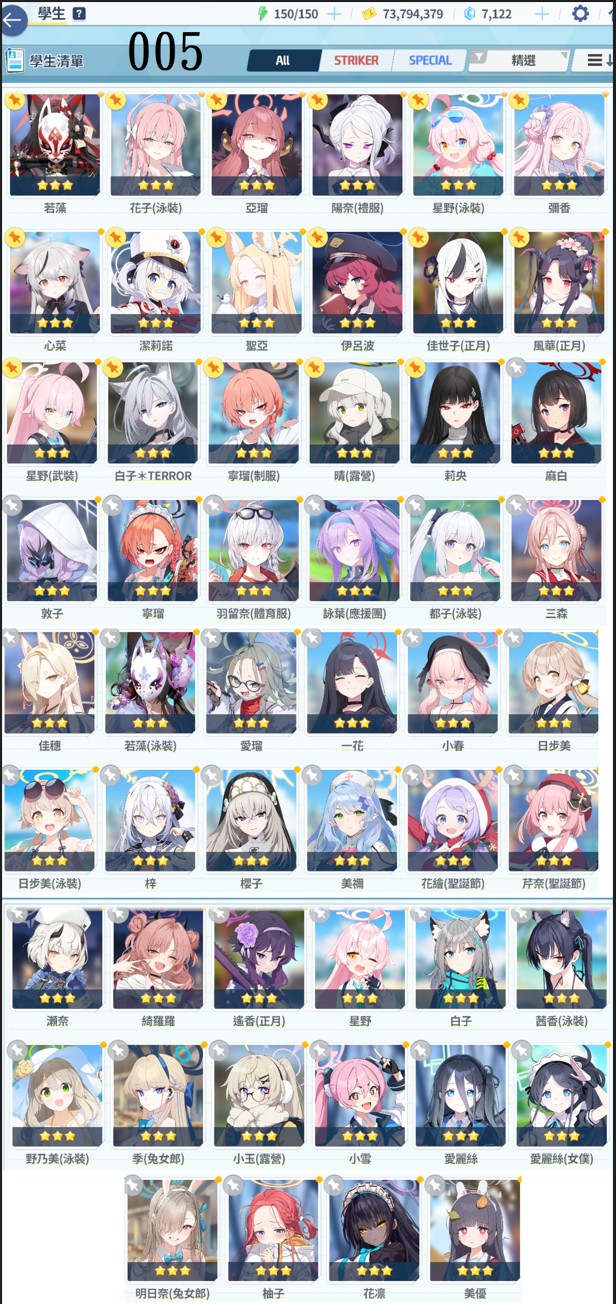Select student 愛麗絲(女僕)

pos(561,1095)
